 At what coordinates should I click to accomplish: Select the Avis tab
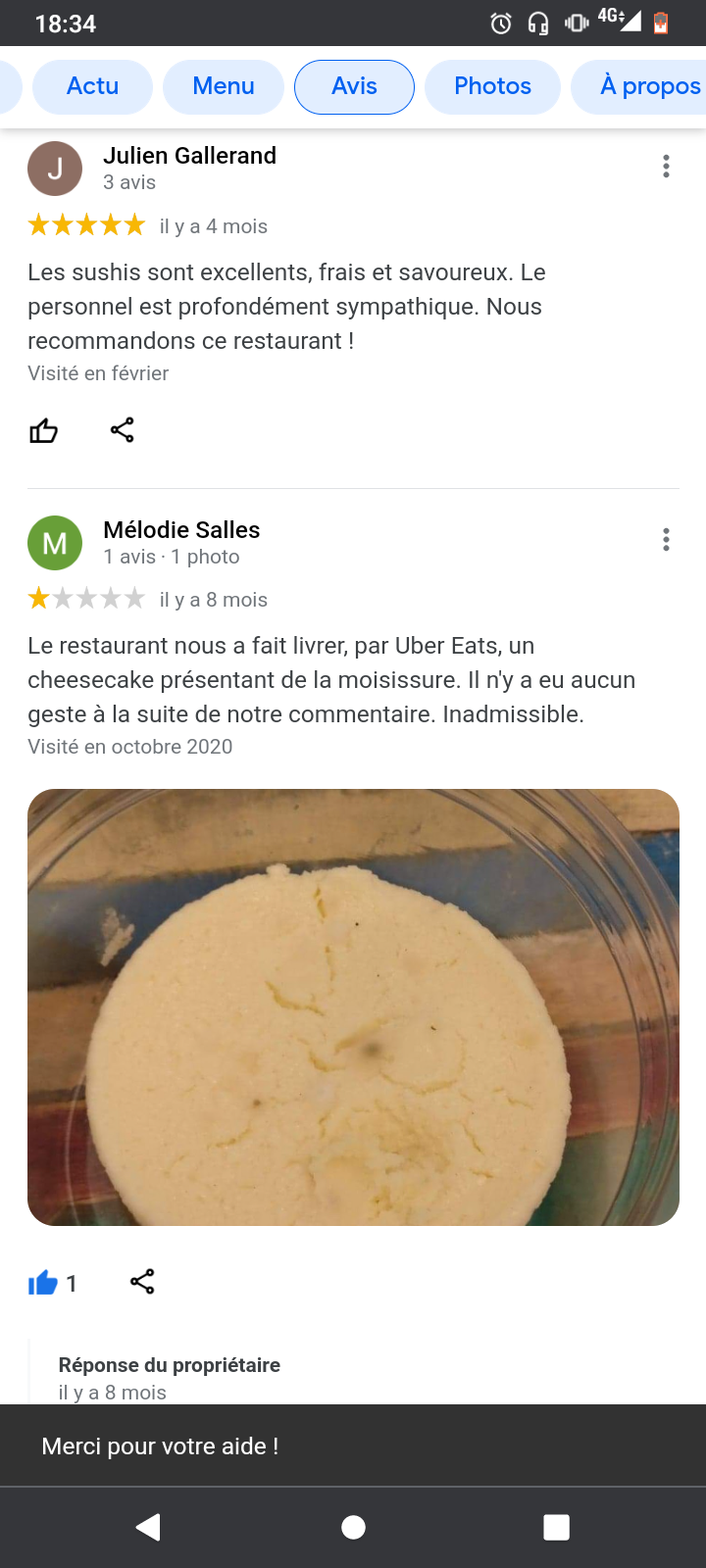click(354, 86)
